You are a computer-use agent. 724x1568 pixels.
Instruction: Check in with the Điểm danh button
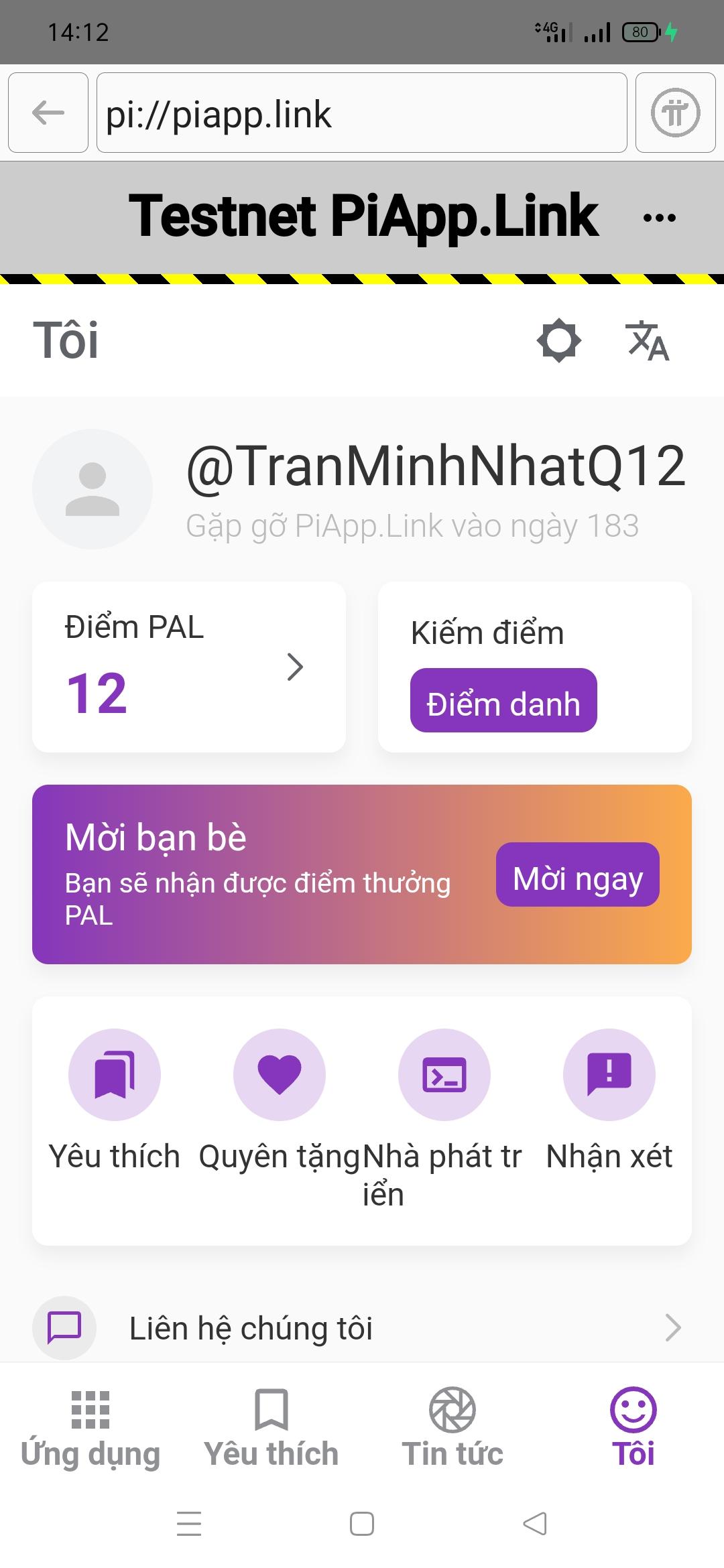pos(503,700)
